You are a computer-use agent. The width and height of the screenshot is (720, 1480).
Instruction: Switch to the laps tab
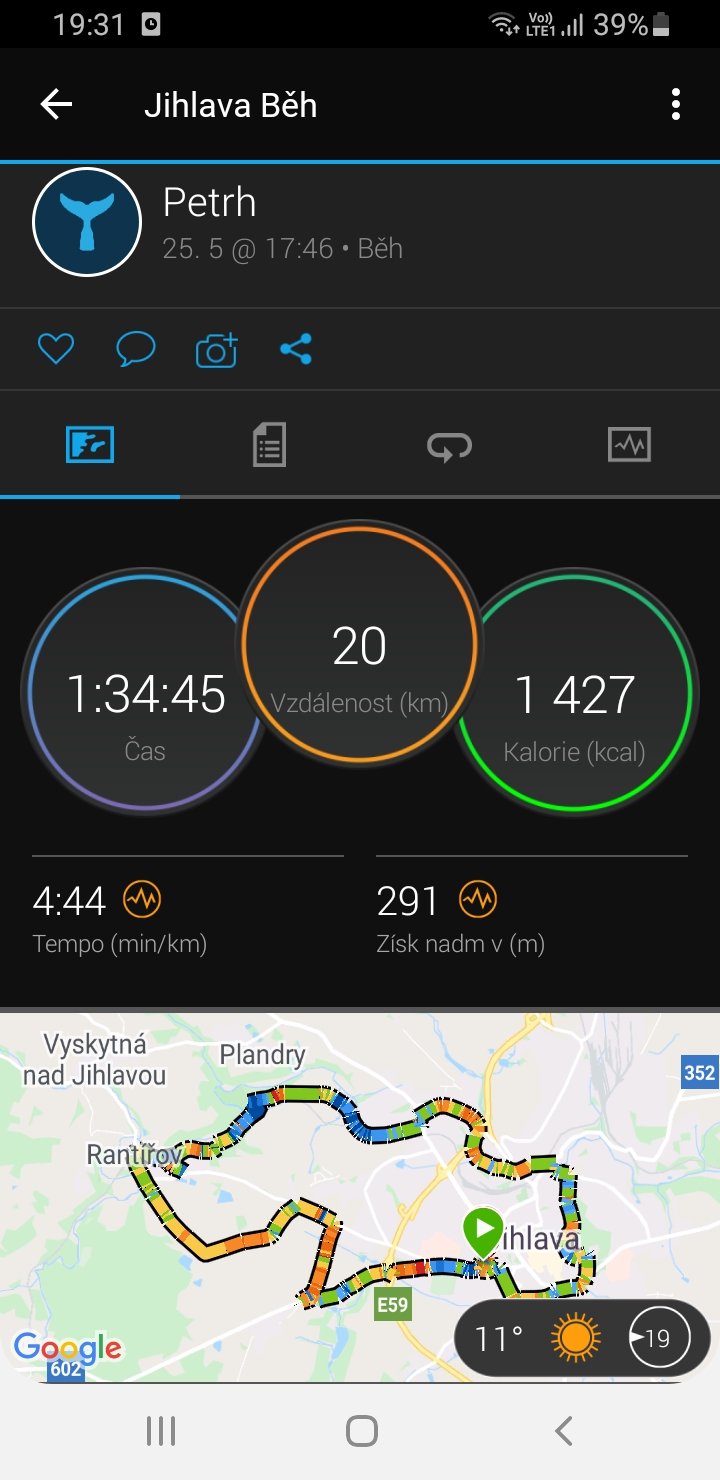(x=449, y=445)
